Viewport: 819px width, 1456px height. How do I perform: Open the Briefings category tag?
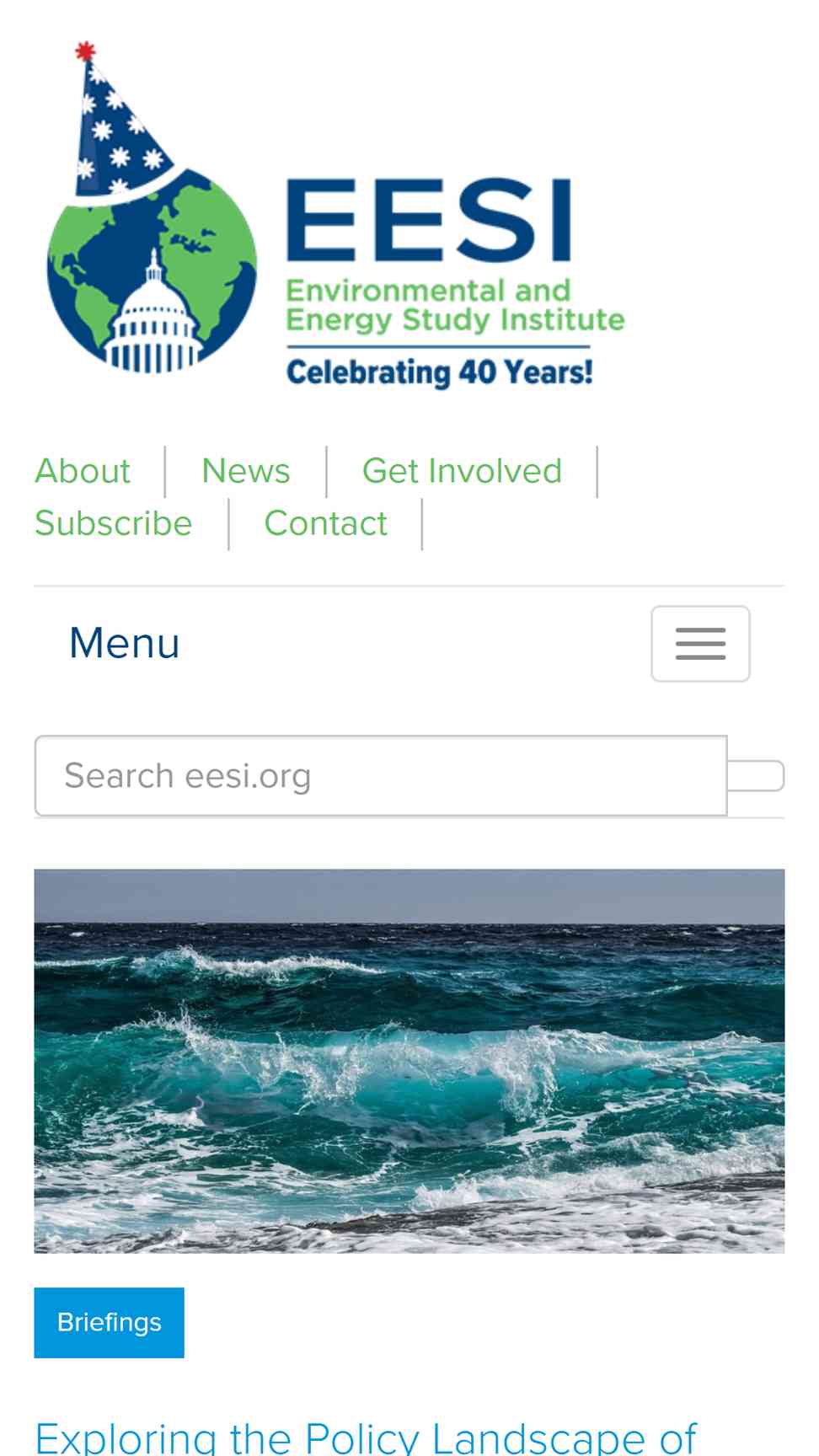pyautogui.click(x=109, y=1323)
